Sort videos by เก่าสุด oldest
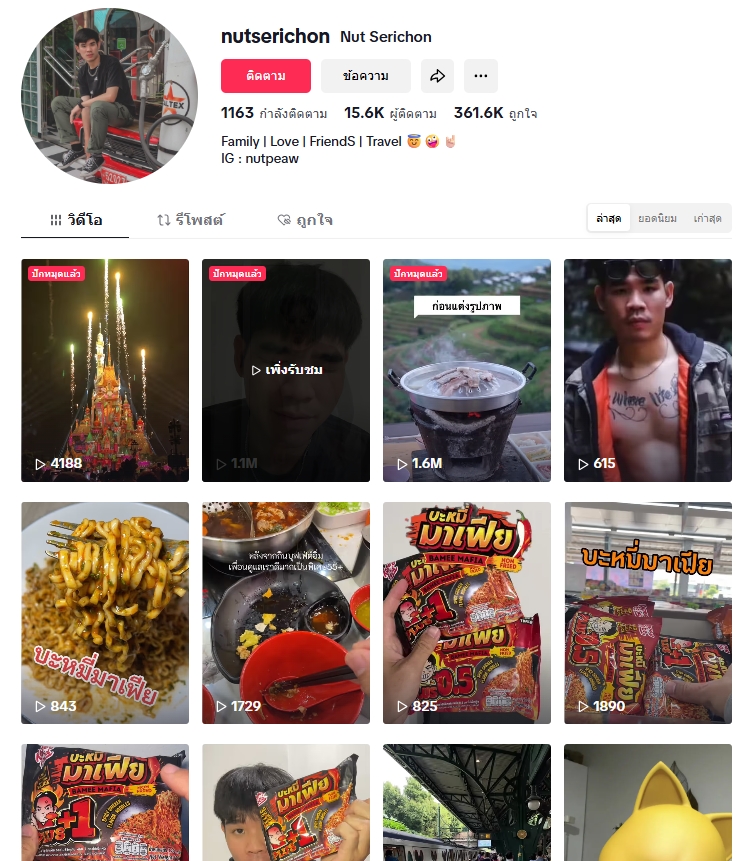Image resolution: width=746 pixels, height=861 pixels. pyautogui.click(x=707, y=218)
